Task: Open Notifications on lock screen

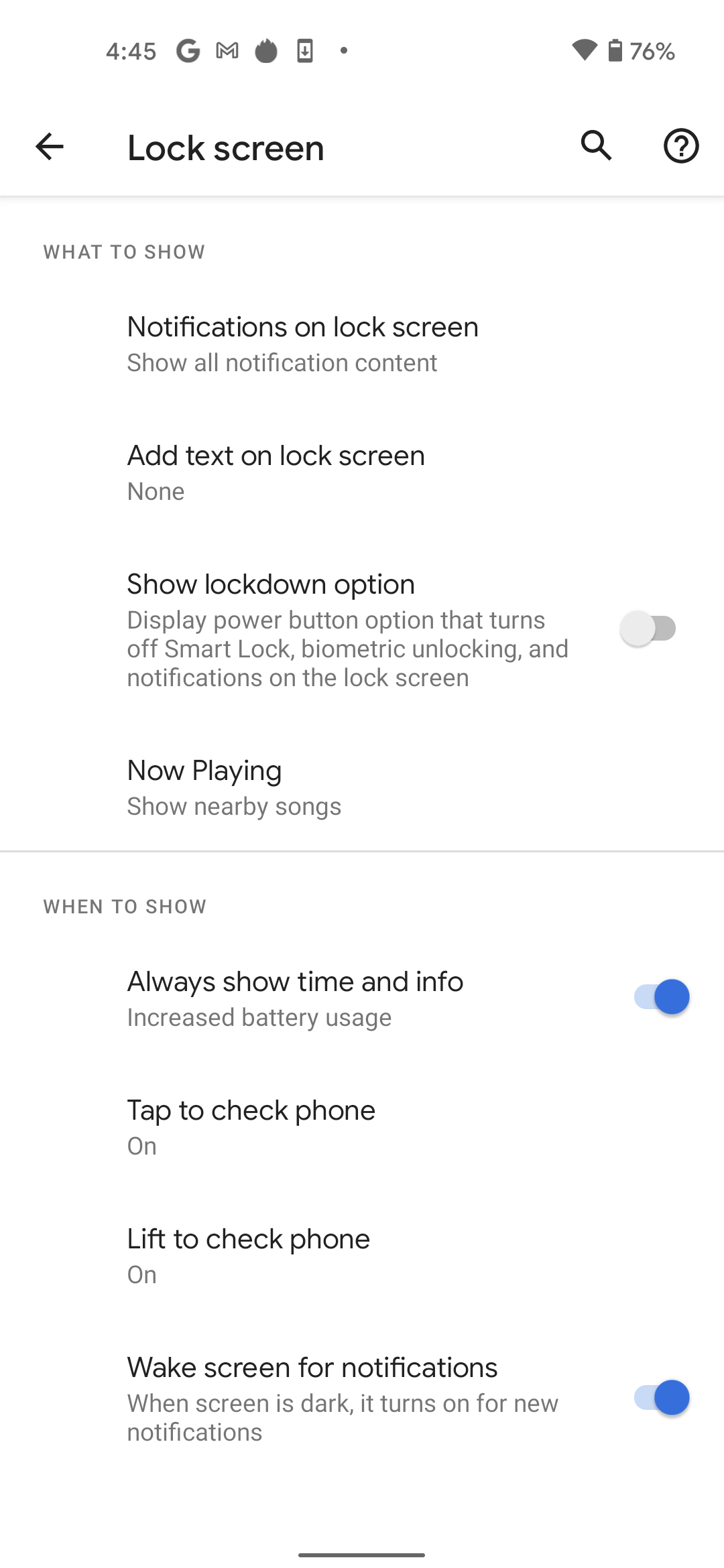Action: point(362,344)
